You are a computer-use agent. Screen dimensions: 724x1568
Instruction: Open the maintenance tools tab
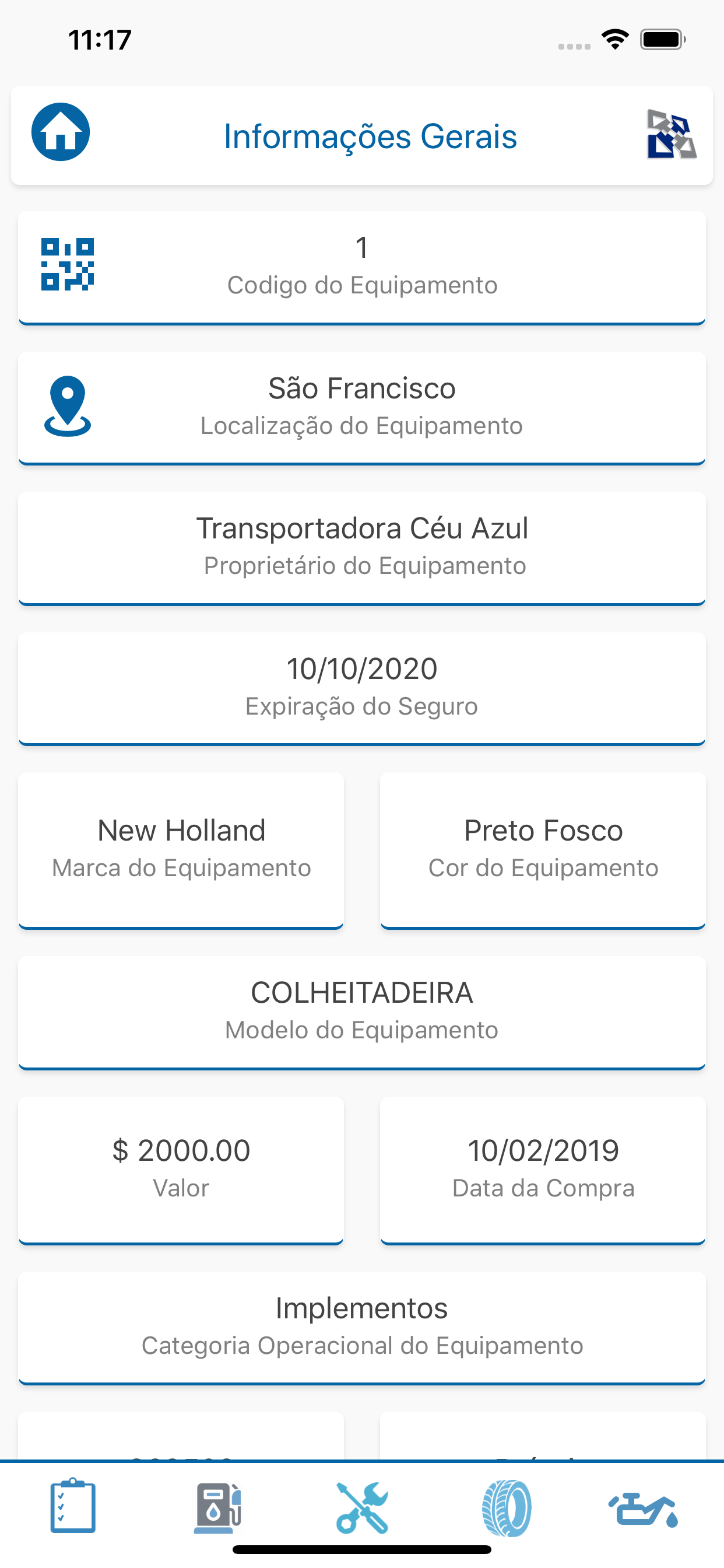click(362, 1507)
